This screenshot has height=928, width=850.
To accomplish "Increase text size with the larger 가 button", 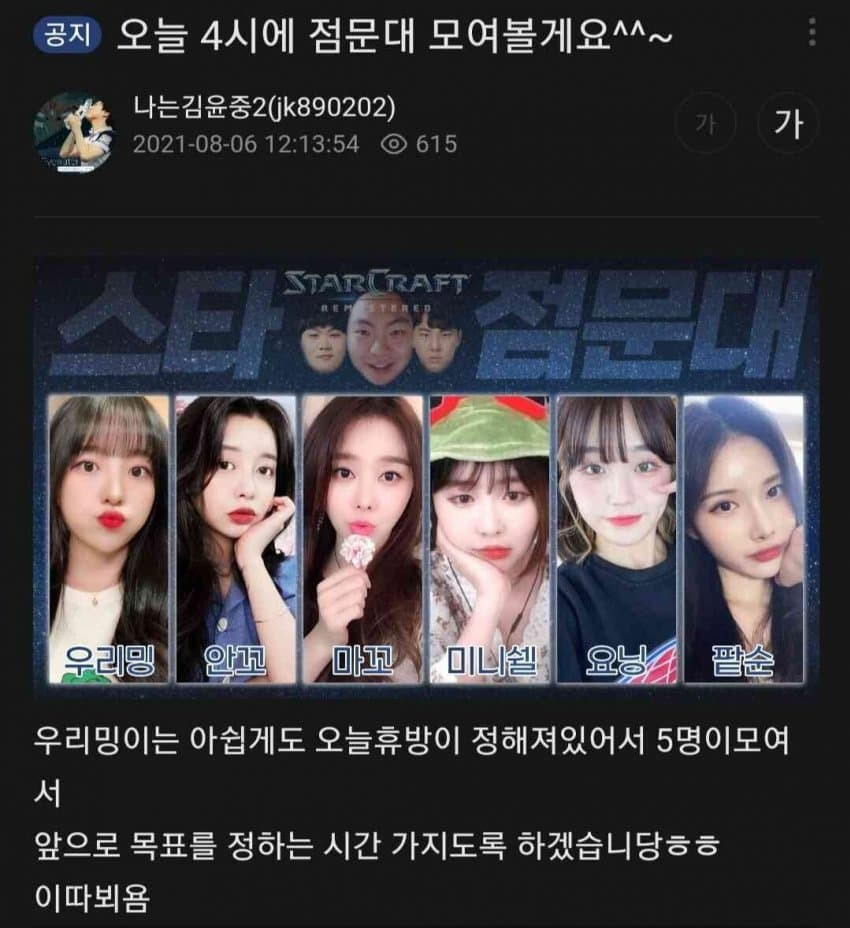I will click(789, 124).
